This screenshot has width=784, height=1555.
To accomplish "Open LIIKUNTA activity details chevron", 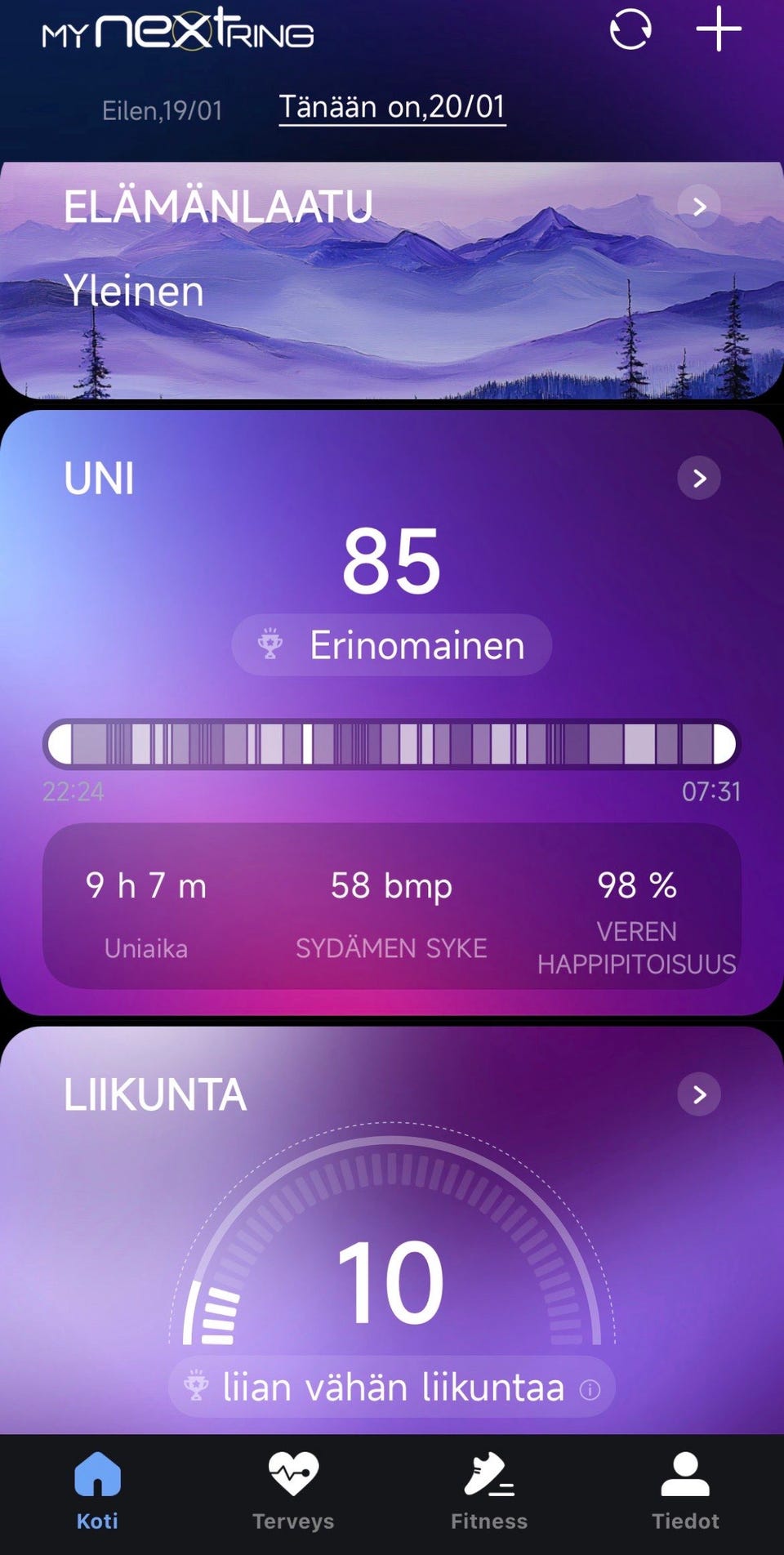I will (x=699, y=1094).
